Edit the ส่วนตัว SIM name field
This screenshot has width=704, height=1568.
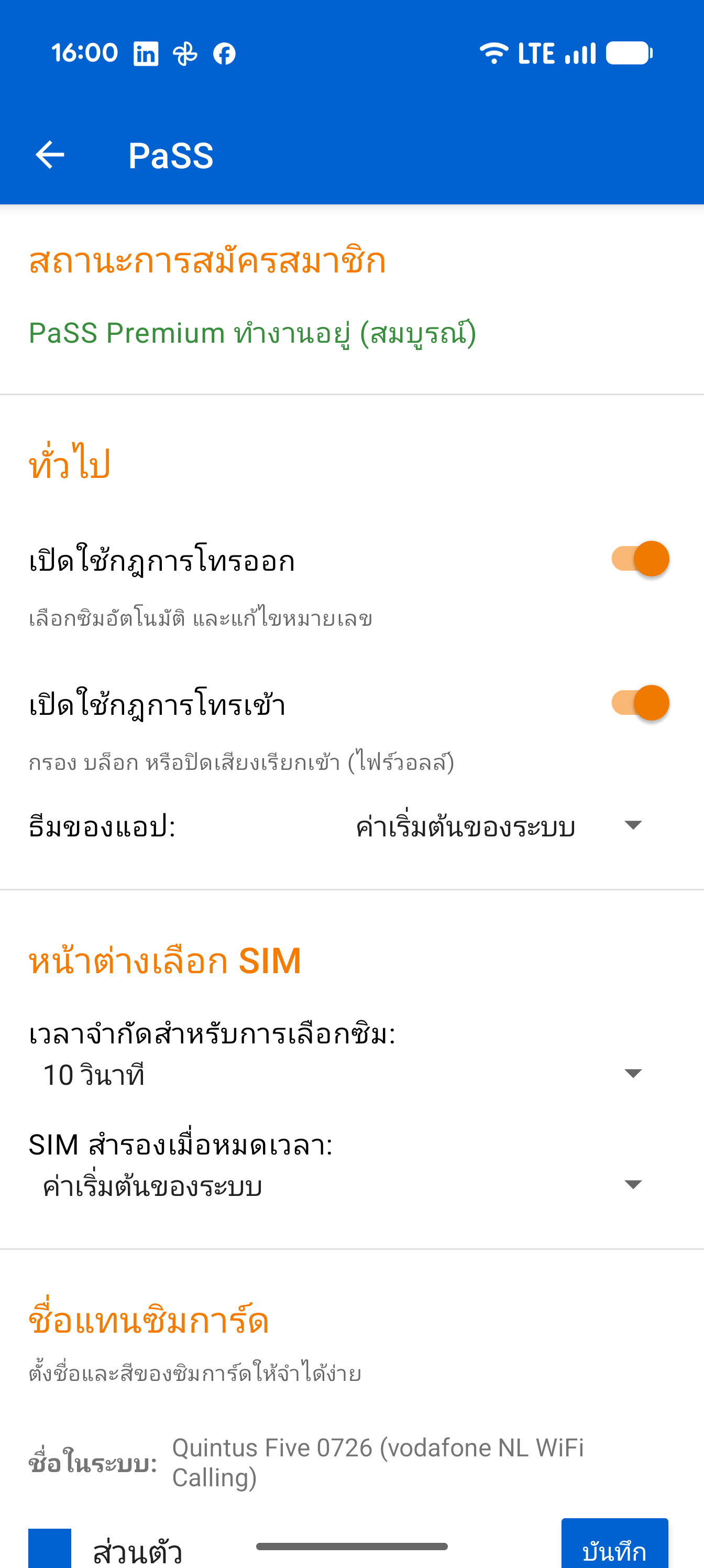click(x=316, y=1549)
